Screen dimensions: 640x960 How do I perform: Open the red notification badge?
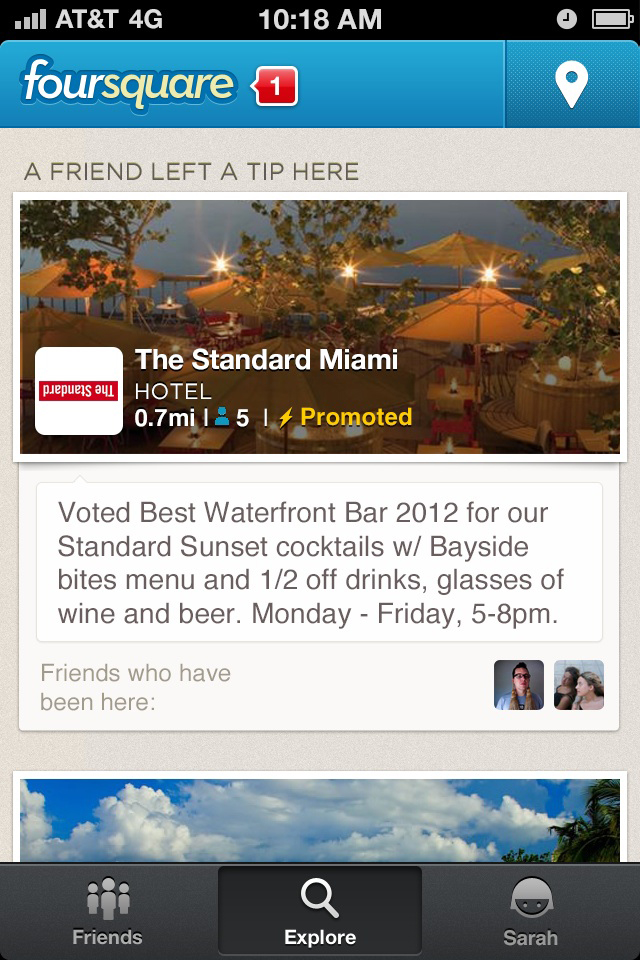point(275,86)
